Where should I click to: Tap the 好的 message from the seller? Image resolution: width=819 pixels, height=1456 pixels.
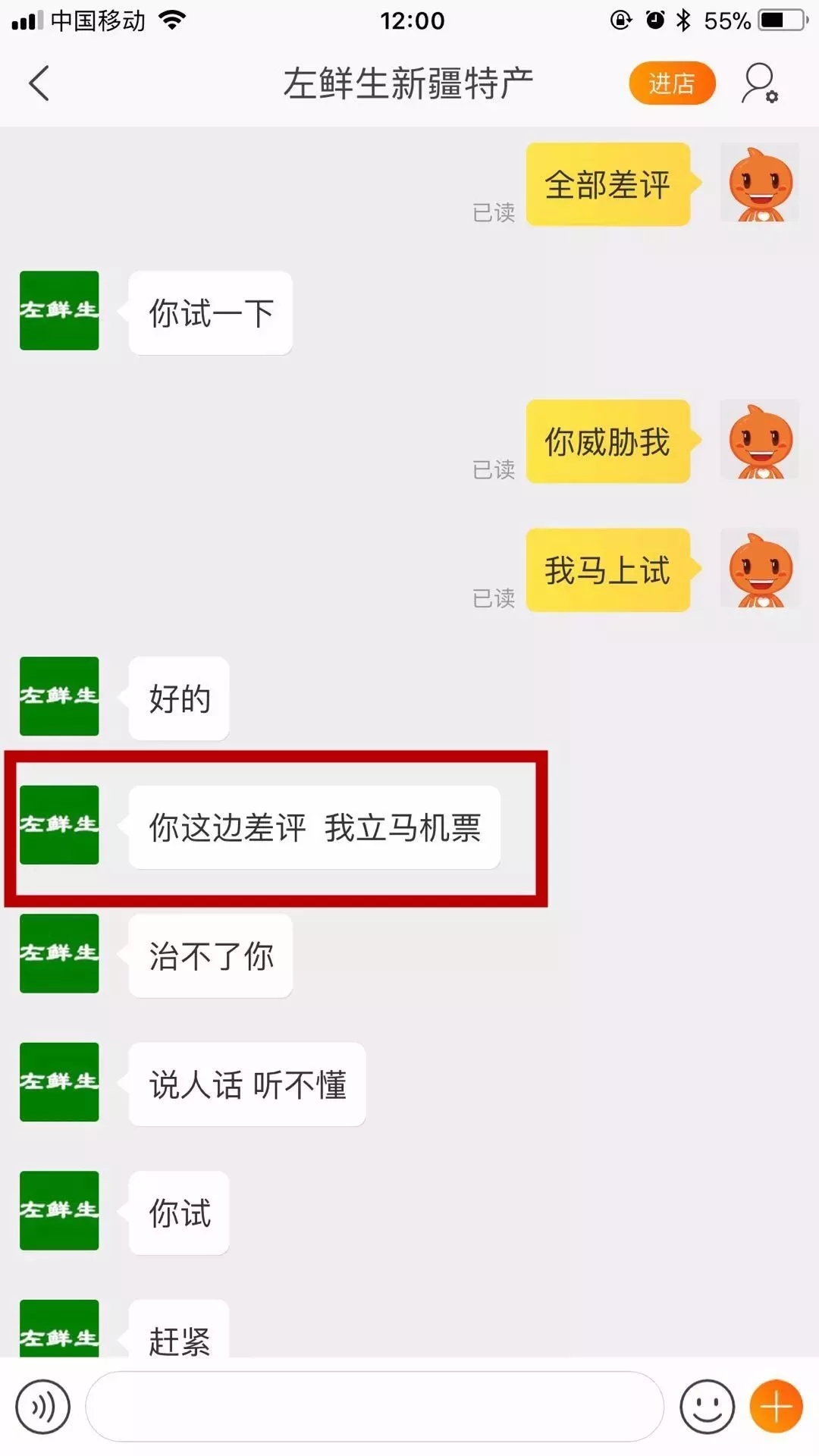click(178, 699)
